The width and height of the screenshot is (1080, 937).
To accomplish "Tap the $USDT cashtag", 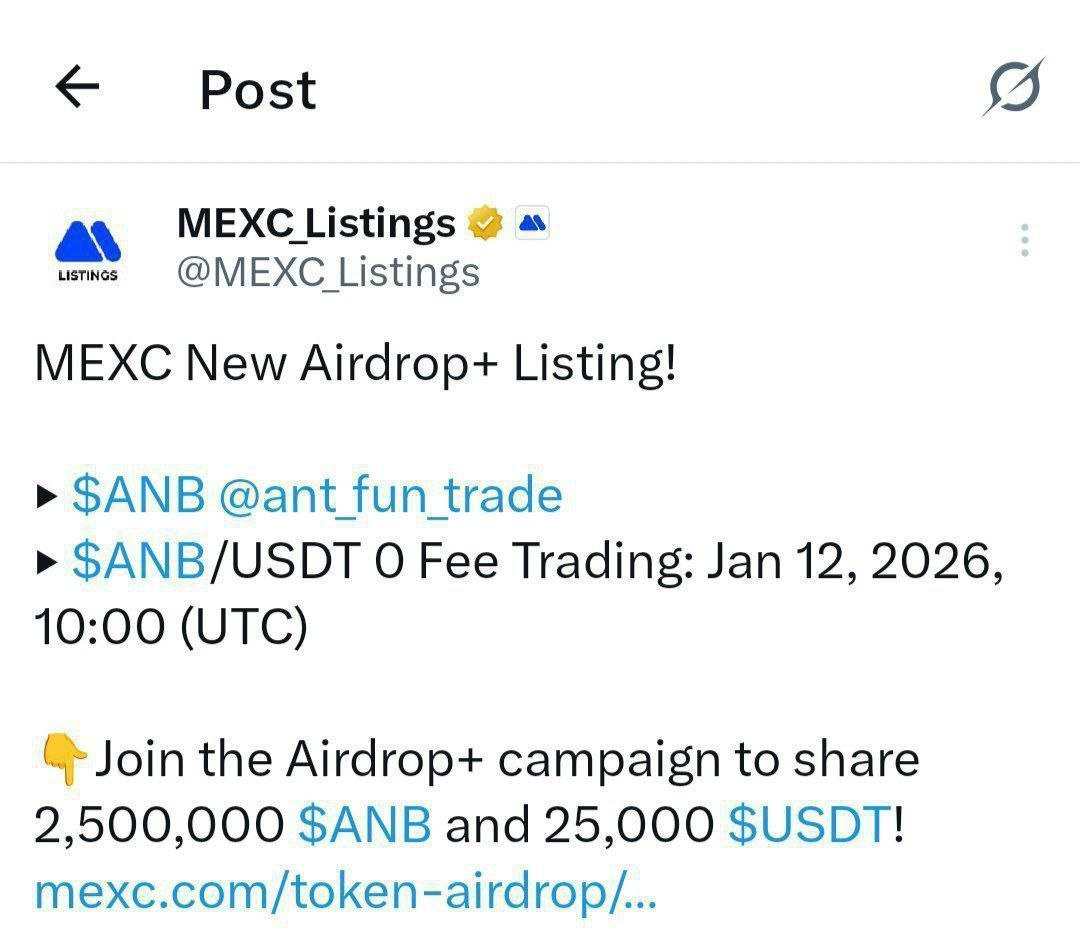I will click(808, 826).
